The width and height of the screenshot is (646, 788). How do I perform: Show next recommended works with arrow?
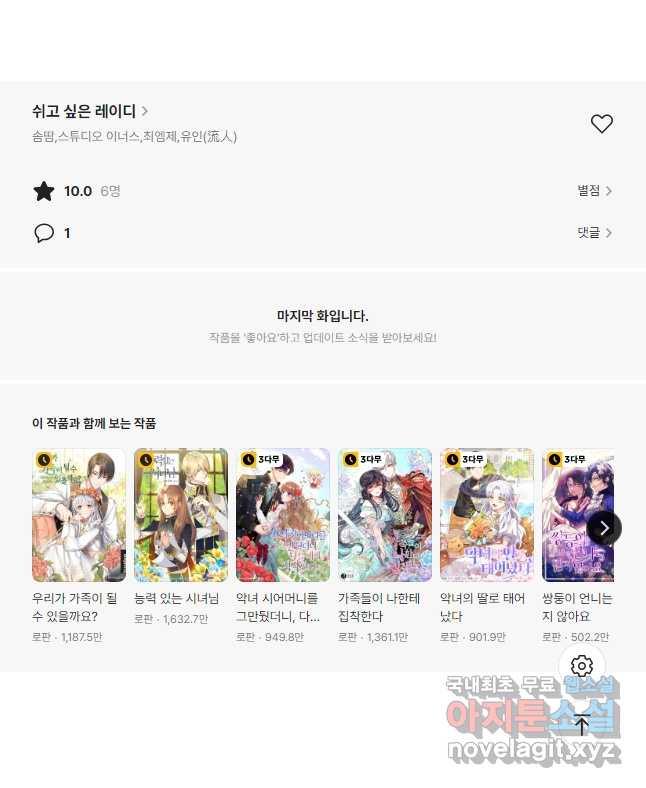[604, 528]
